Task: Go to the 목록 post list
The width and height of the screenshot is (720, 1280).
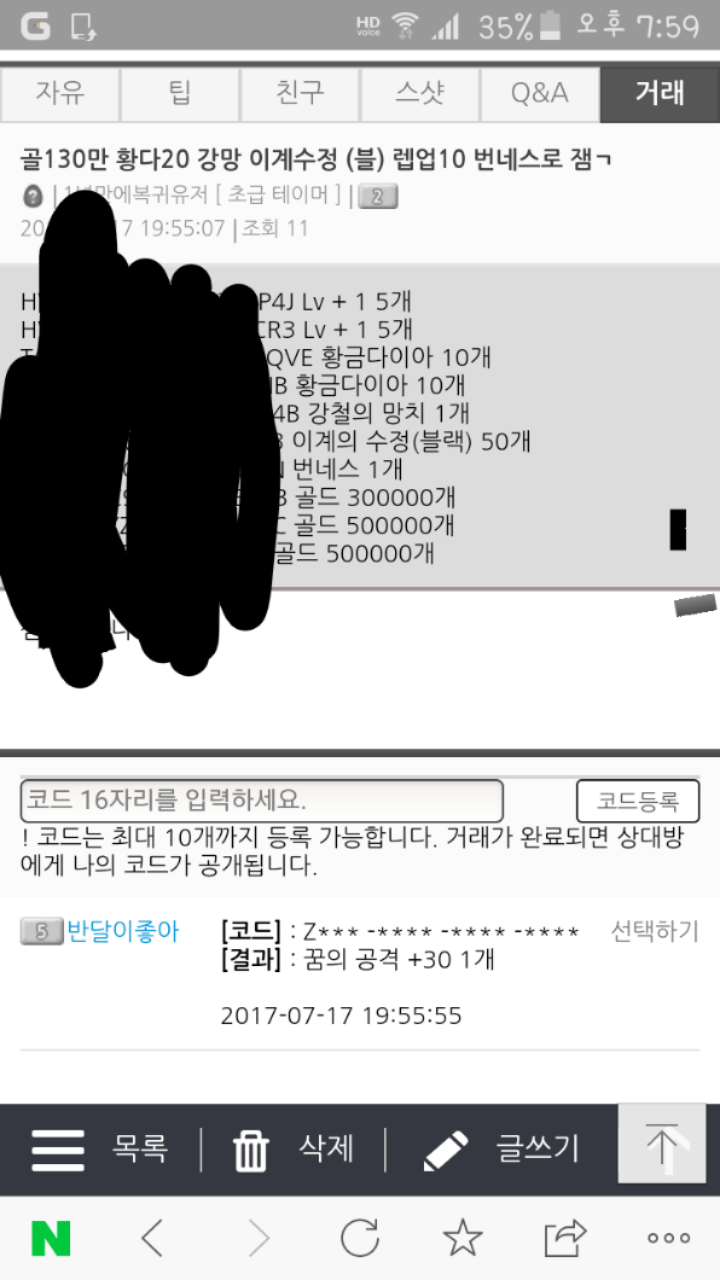Action: pyautogui.click(x=100, y=1150)
